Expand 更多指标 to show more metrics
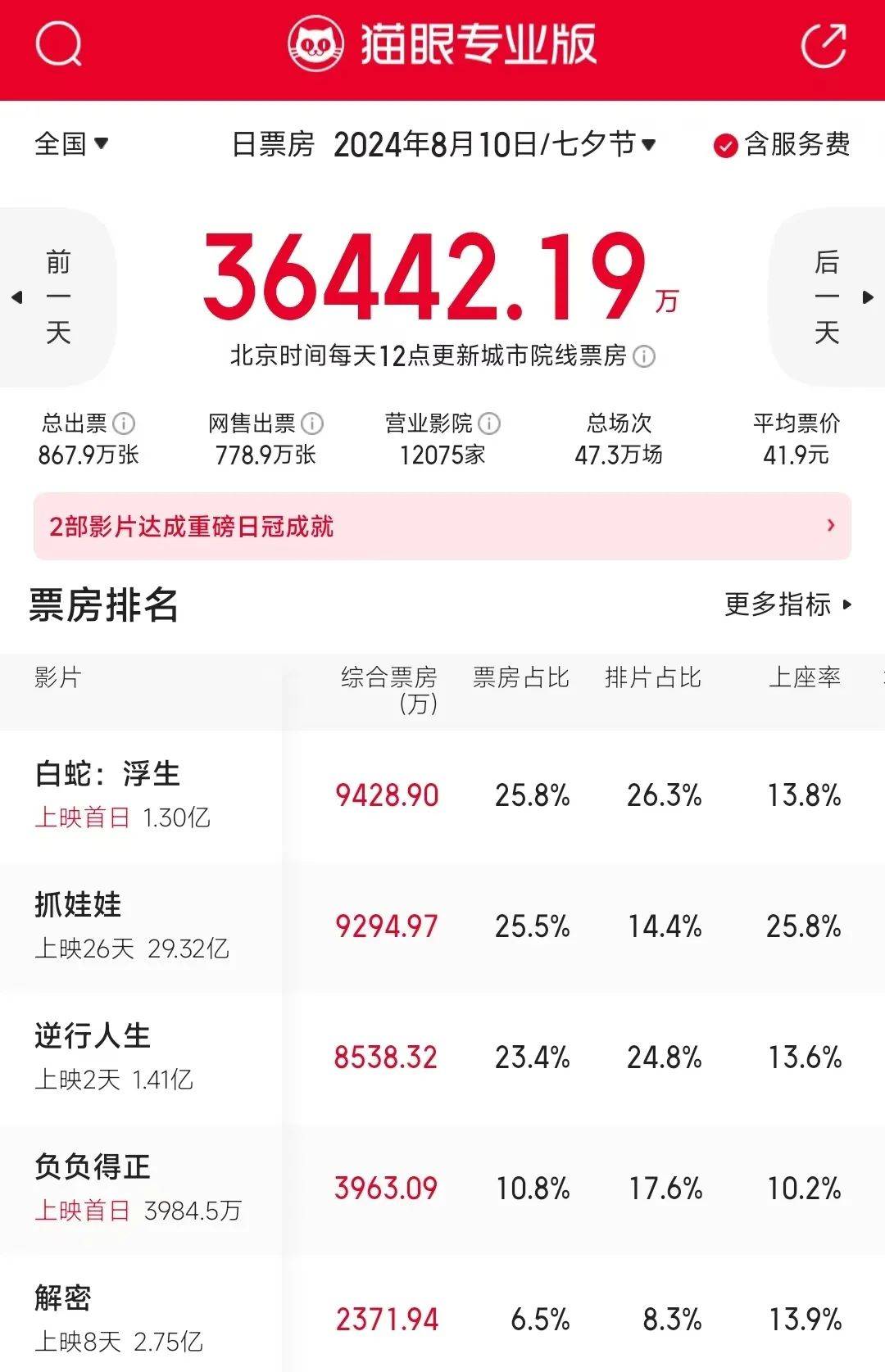Screen dimensions: 885x1372 (x=780, y=604)
